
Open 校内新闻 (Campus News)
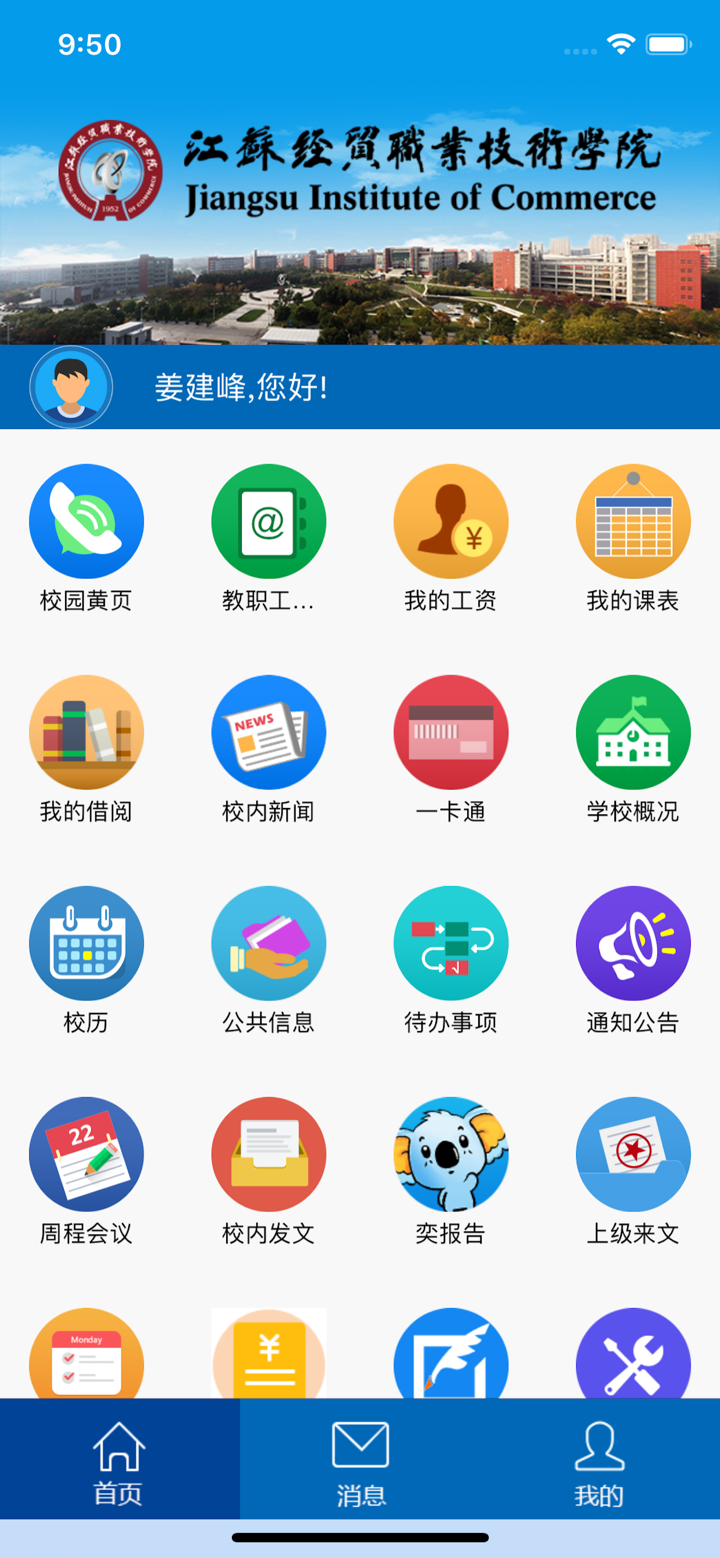point(268,732)
